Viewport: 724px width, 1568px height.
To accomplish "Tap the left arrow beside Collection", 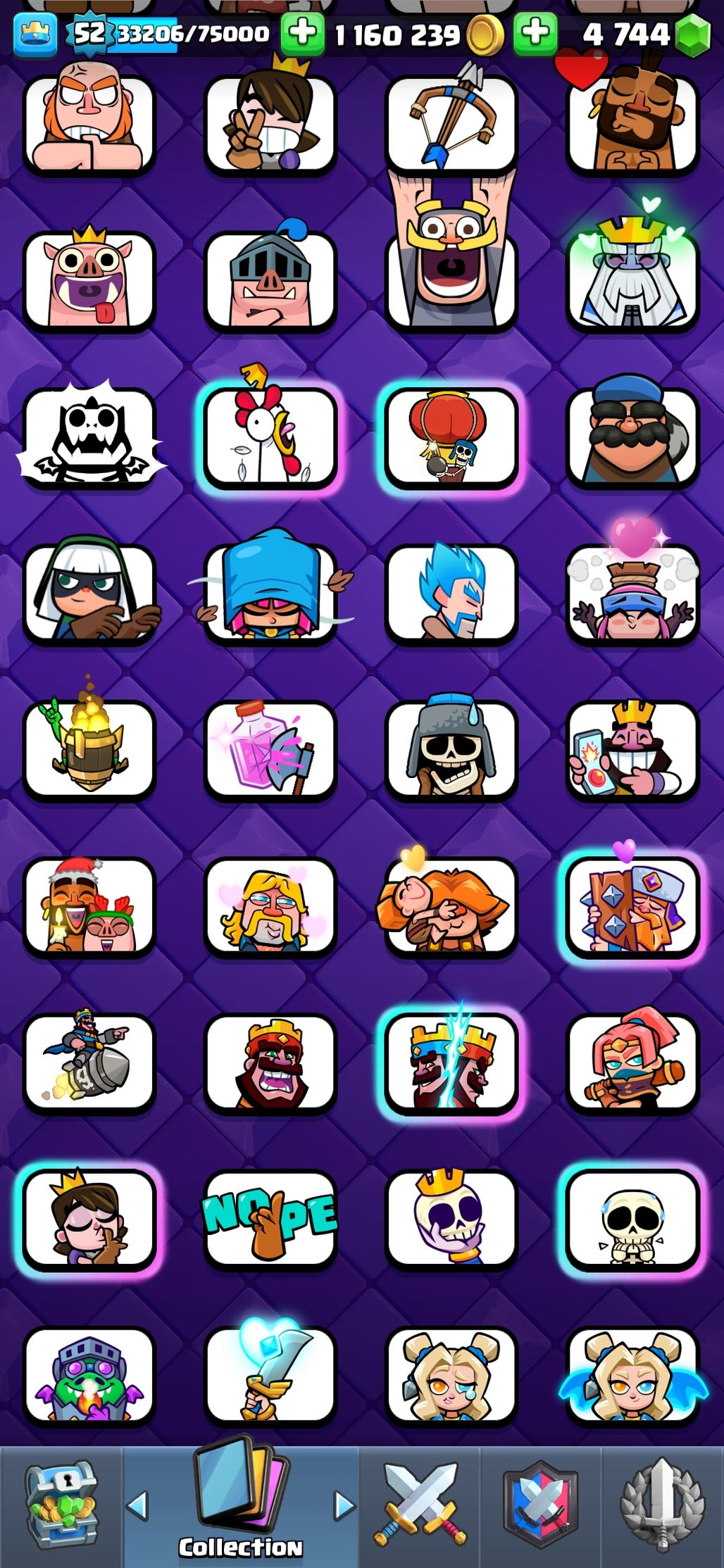I will tap(137, 1506).
